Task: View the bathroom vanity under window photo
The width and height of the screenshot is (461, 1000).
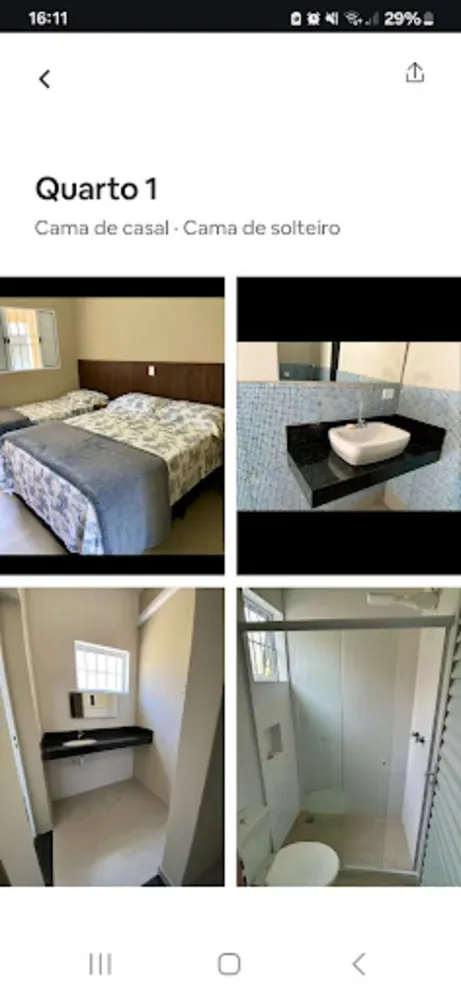Action: point(112,737)
